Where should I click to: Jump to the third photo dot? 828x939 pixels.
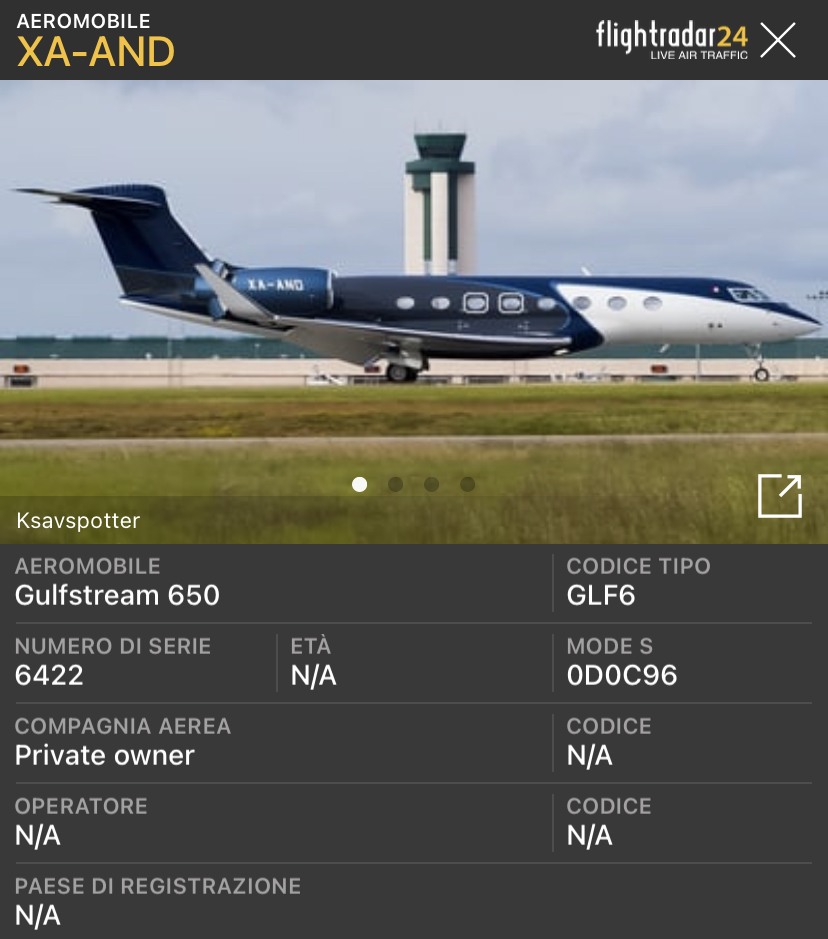tap(432, 485)
